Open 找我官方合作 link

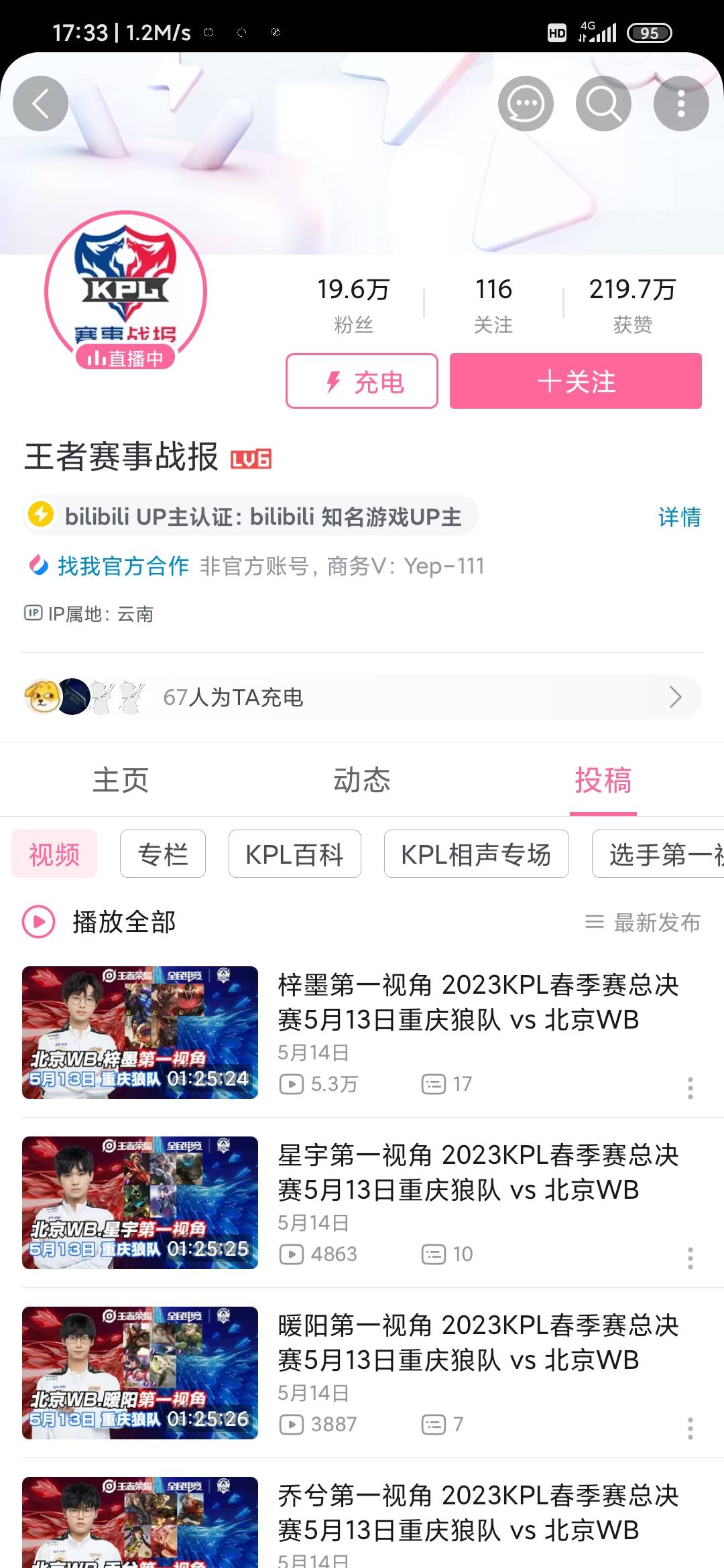[123, 566]
